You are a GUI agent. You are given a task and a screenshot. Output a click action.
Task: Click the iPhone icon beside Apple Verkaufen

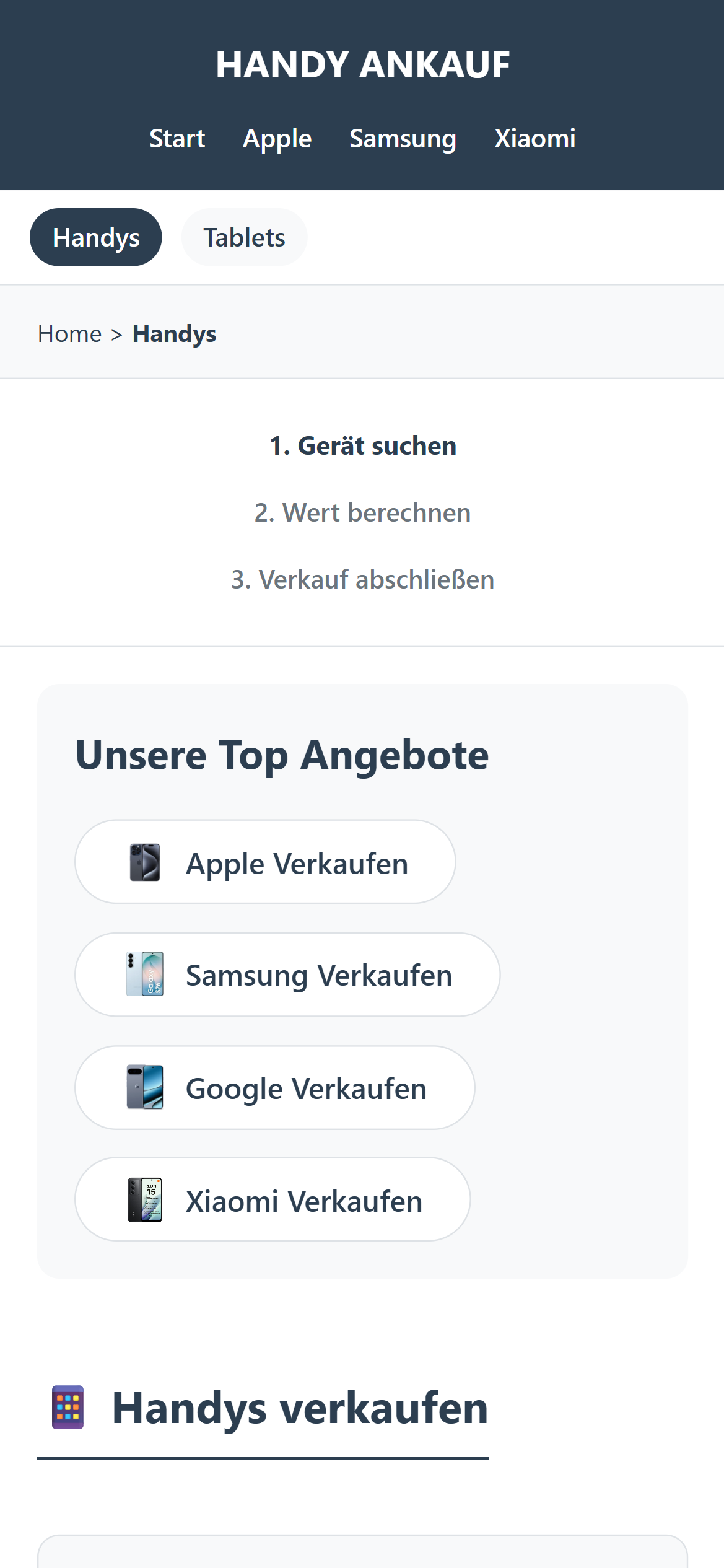coord(145,862)
